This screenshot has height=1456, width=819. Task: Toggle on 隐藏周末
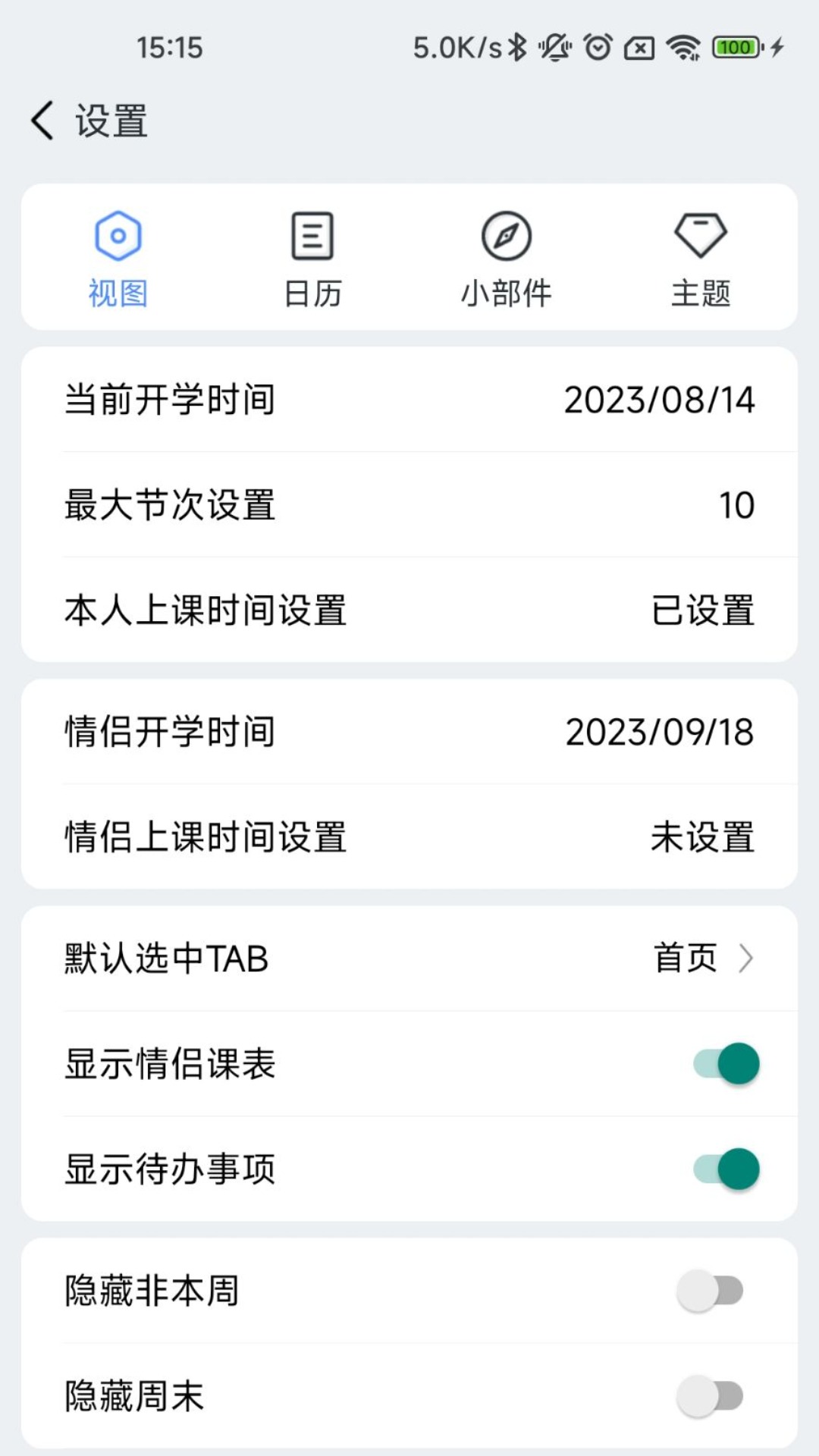(x=711, y=1395)
